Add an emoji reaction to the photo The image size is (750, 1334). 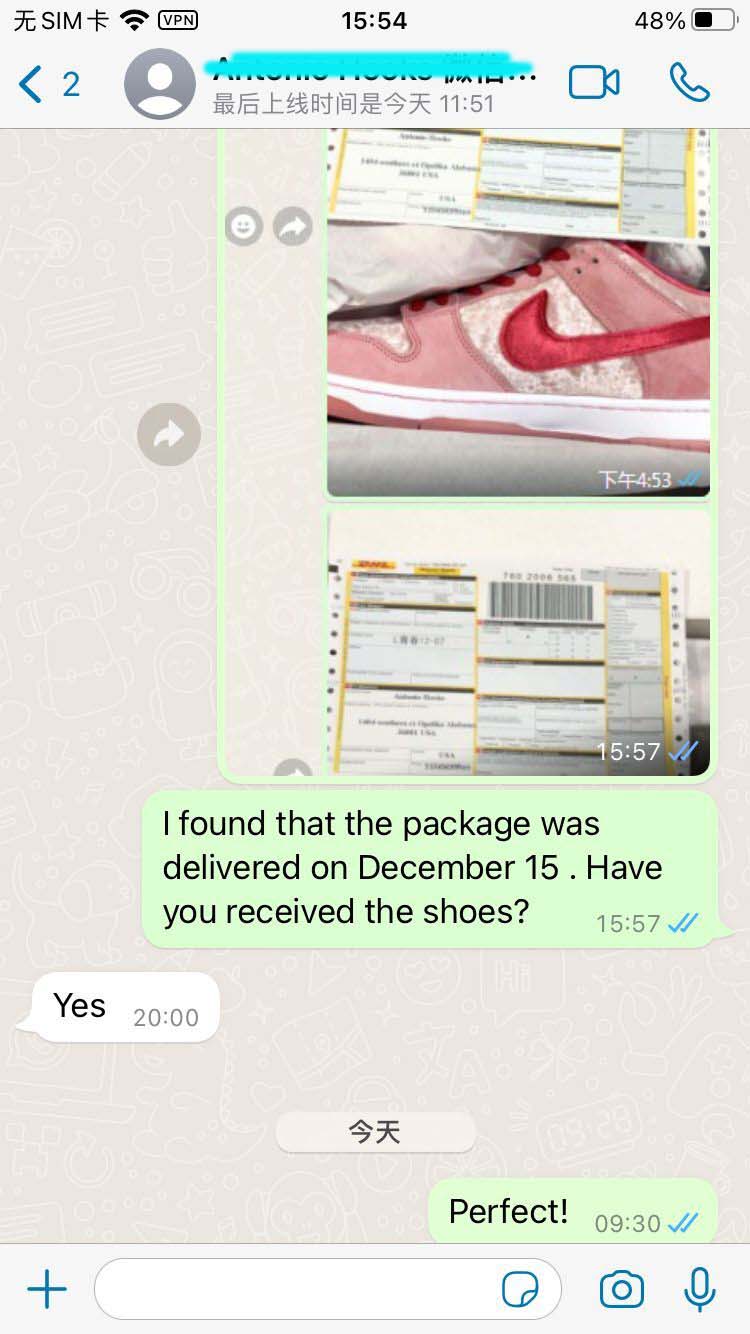point(244,227)
